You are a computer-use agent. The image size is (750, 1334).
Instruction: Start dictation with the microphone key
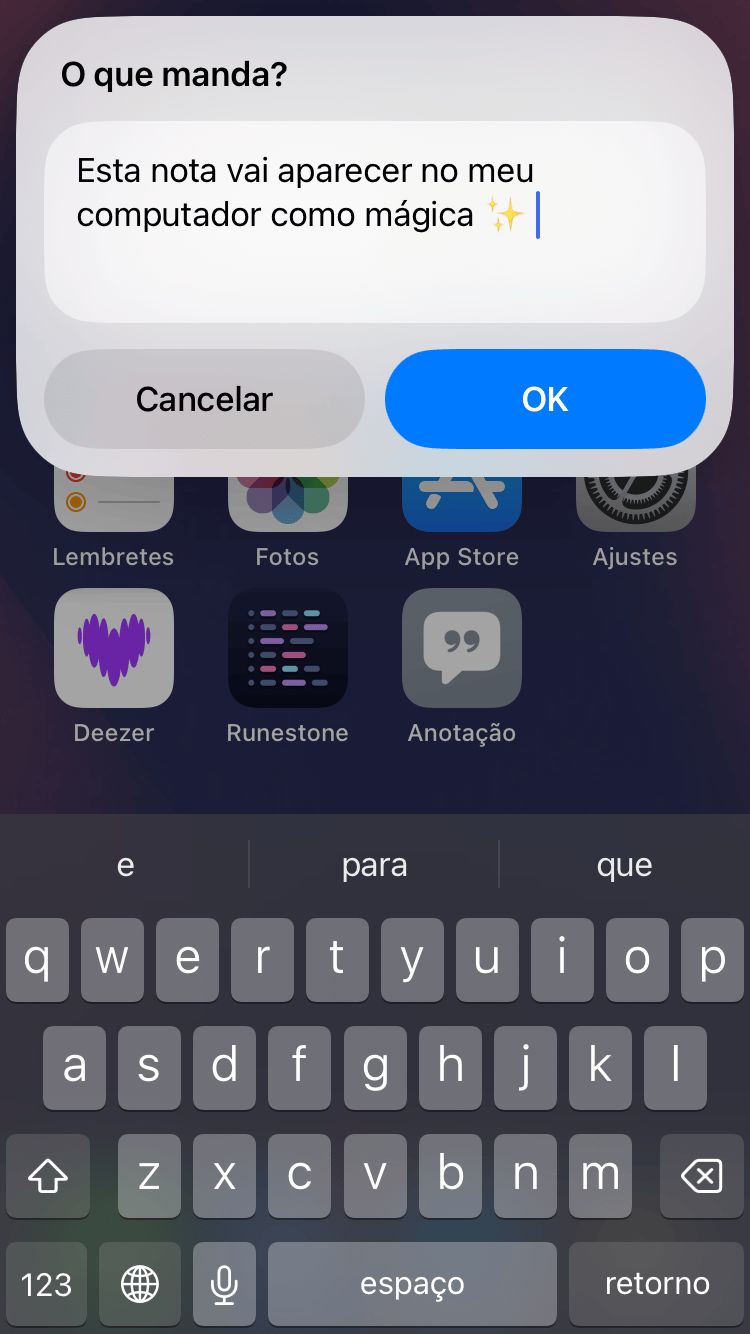(x=225, y=1284)
